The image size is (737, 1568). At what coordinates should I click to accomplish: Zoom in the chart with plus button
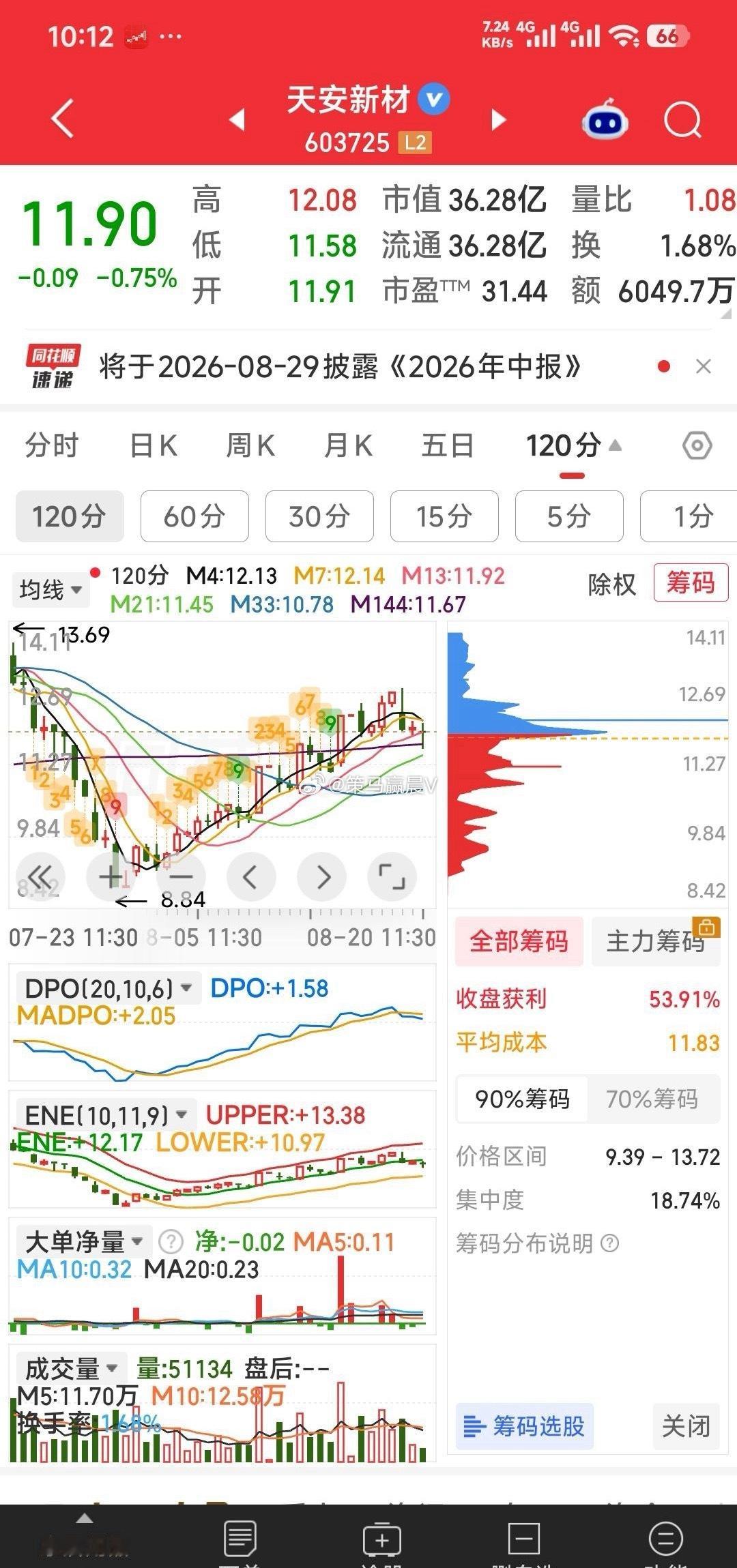[111, 876]
